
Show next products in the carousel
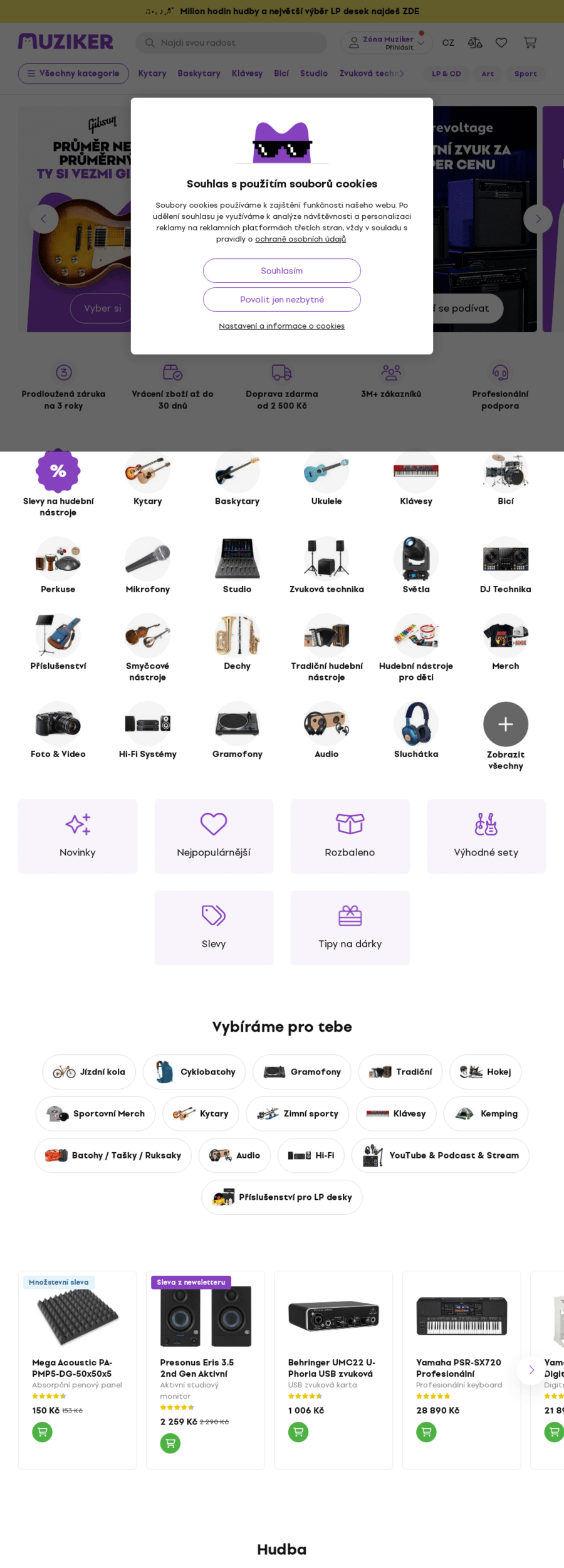(x=531, y=1370)
